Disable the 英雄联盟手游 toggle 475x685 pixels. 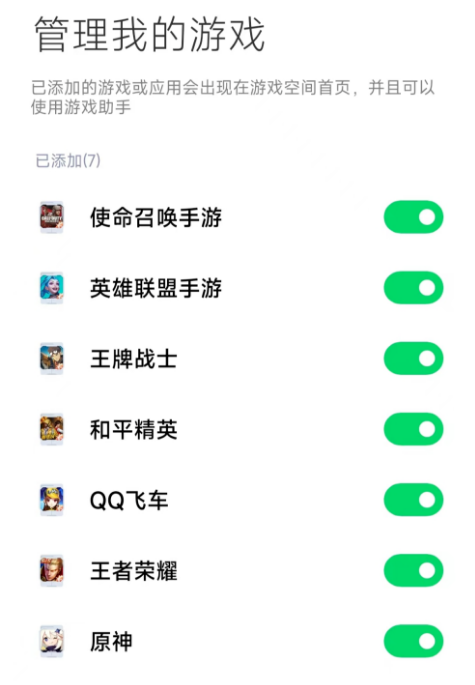tap(413, 288)
